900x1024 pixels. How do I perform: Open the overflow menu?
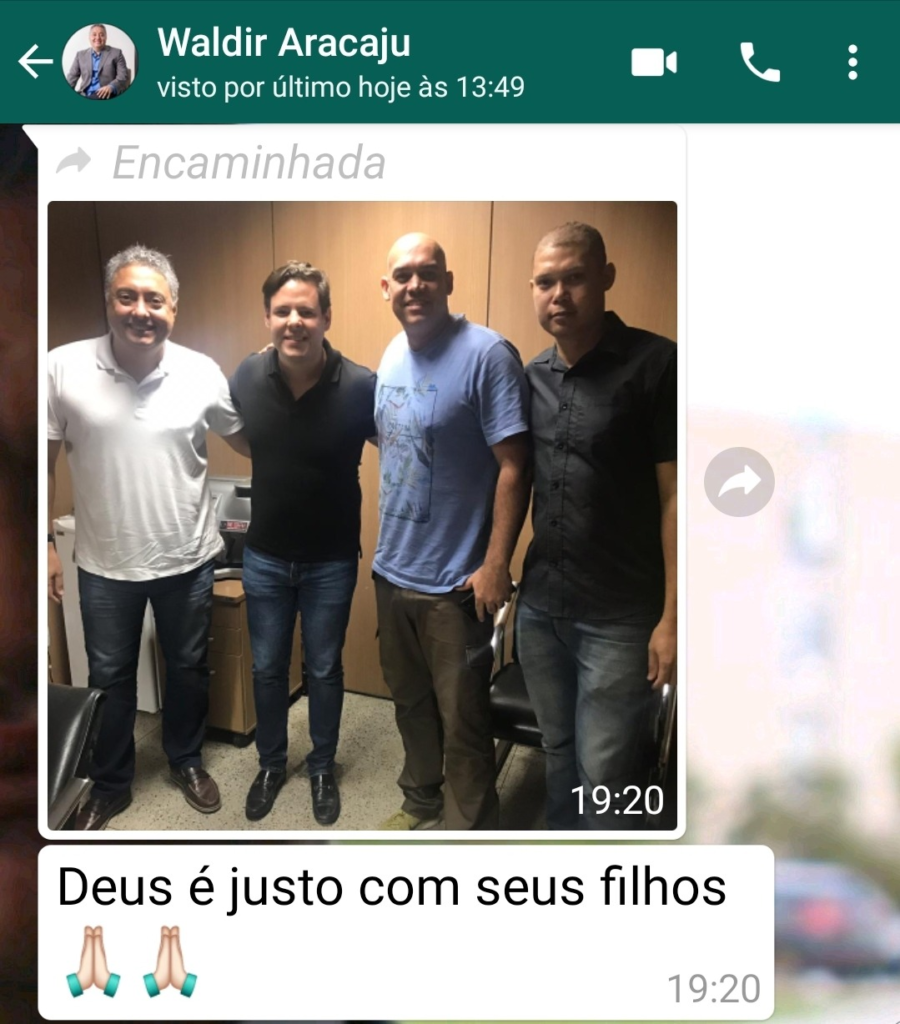[x=852, y=63]
